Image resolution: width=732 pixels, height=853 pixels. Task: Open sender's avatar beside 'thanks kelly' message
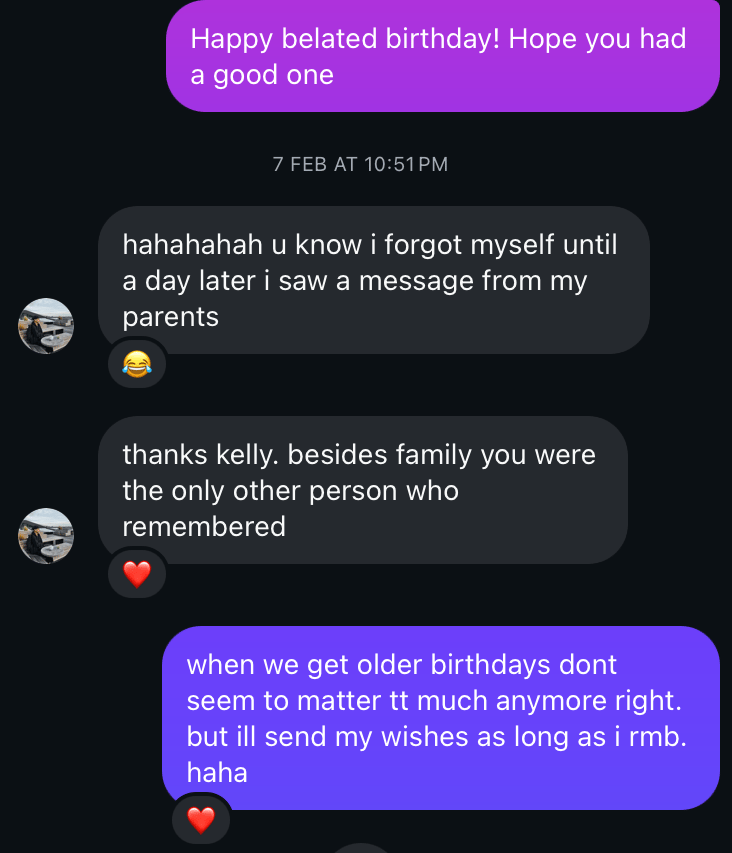coord(46,536)
